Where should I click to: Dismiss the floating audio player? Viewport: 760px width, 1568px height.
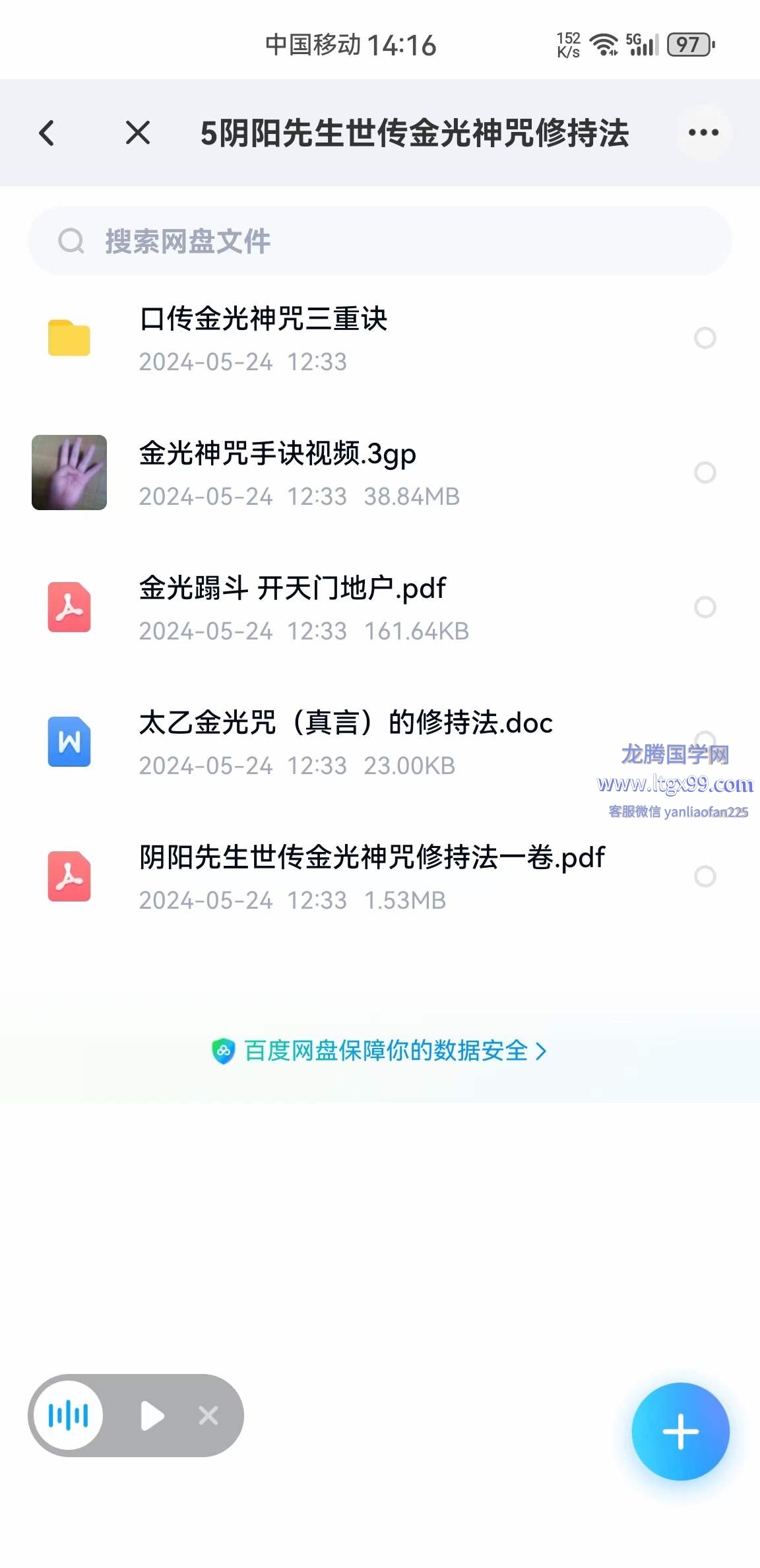click(208, 1416)
